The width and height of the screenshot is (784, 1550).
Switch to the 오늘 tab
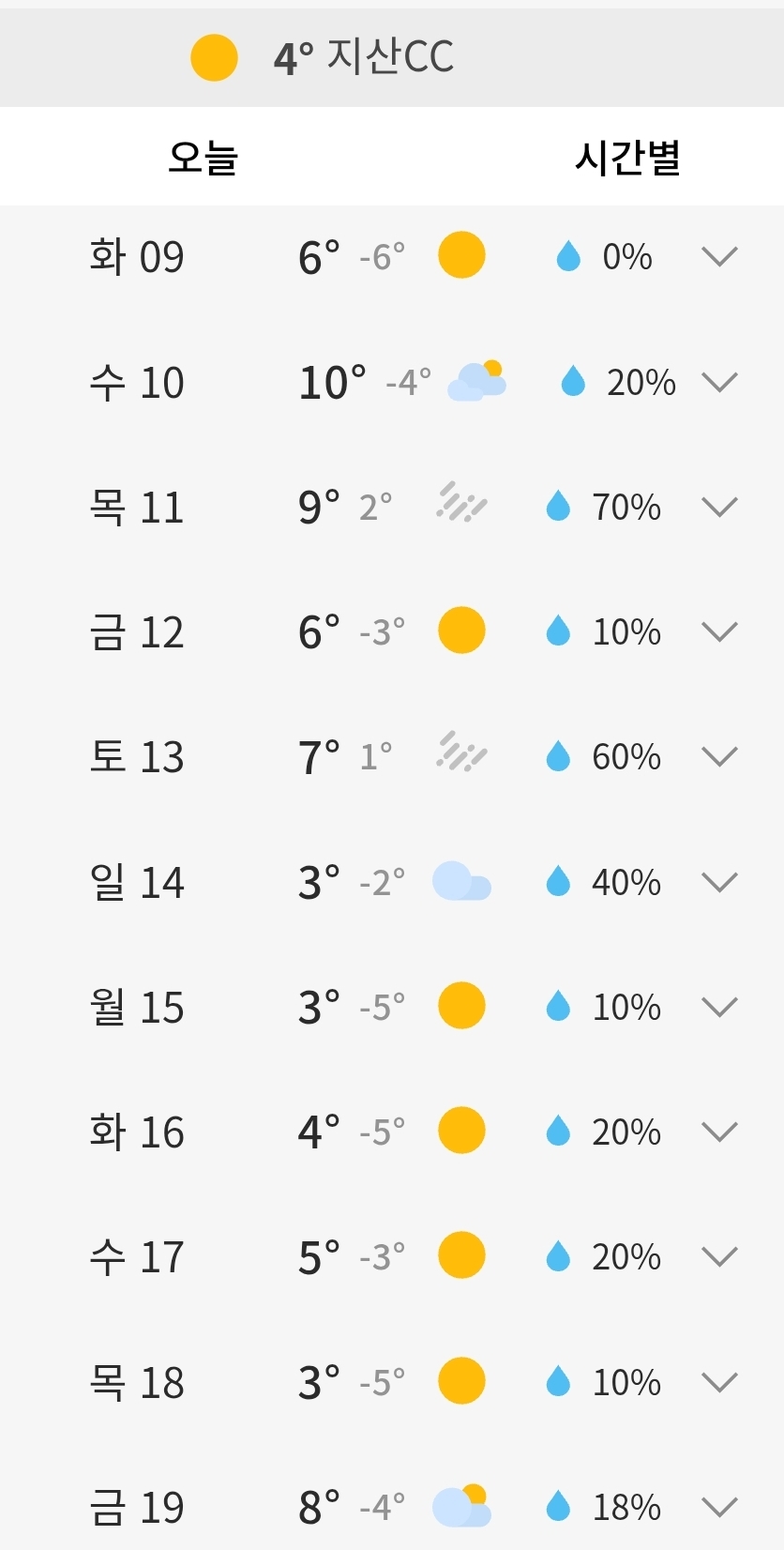[203, 157]
